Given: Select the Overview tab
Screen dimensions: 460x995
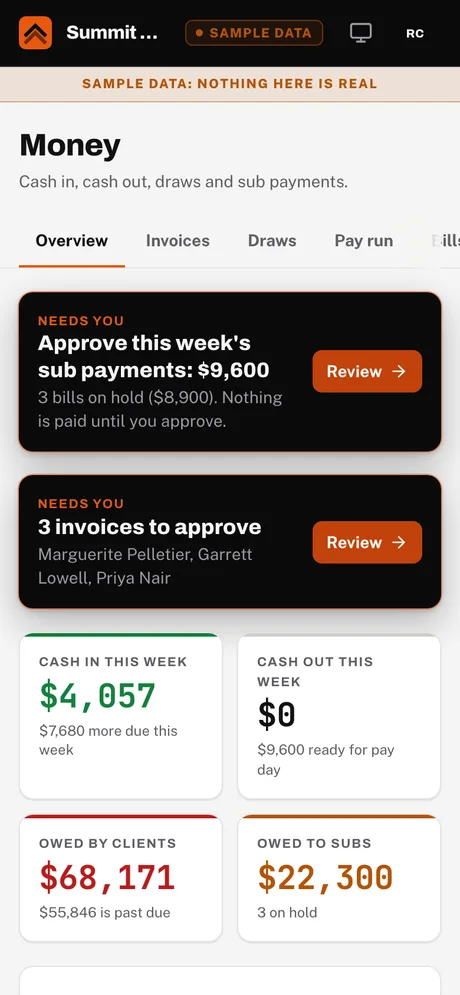Looking at the screenshot, I should pos(72,241).
